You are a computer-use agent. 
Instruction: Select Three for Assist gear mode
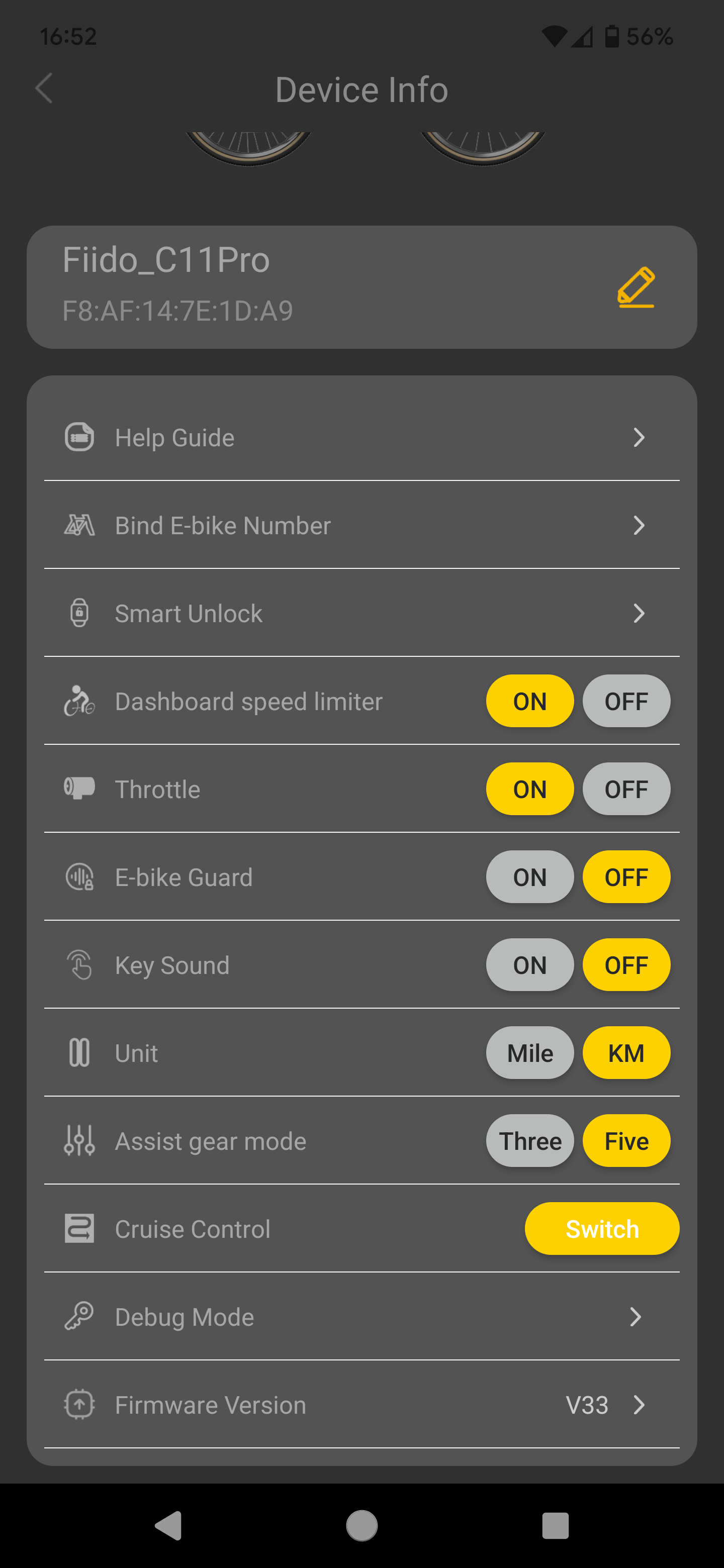click(530, 1141)
